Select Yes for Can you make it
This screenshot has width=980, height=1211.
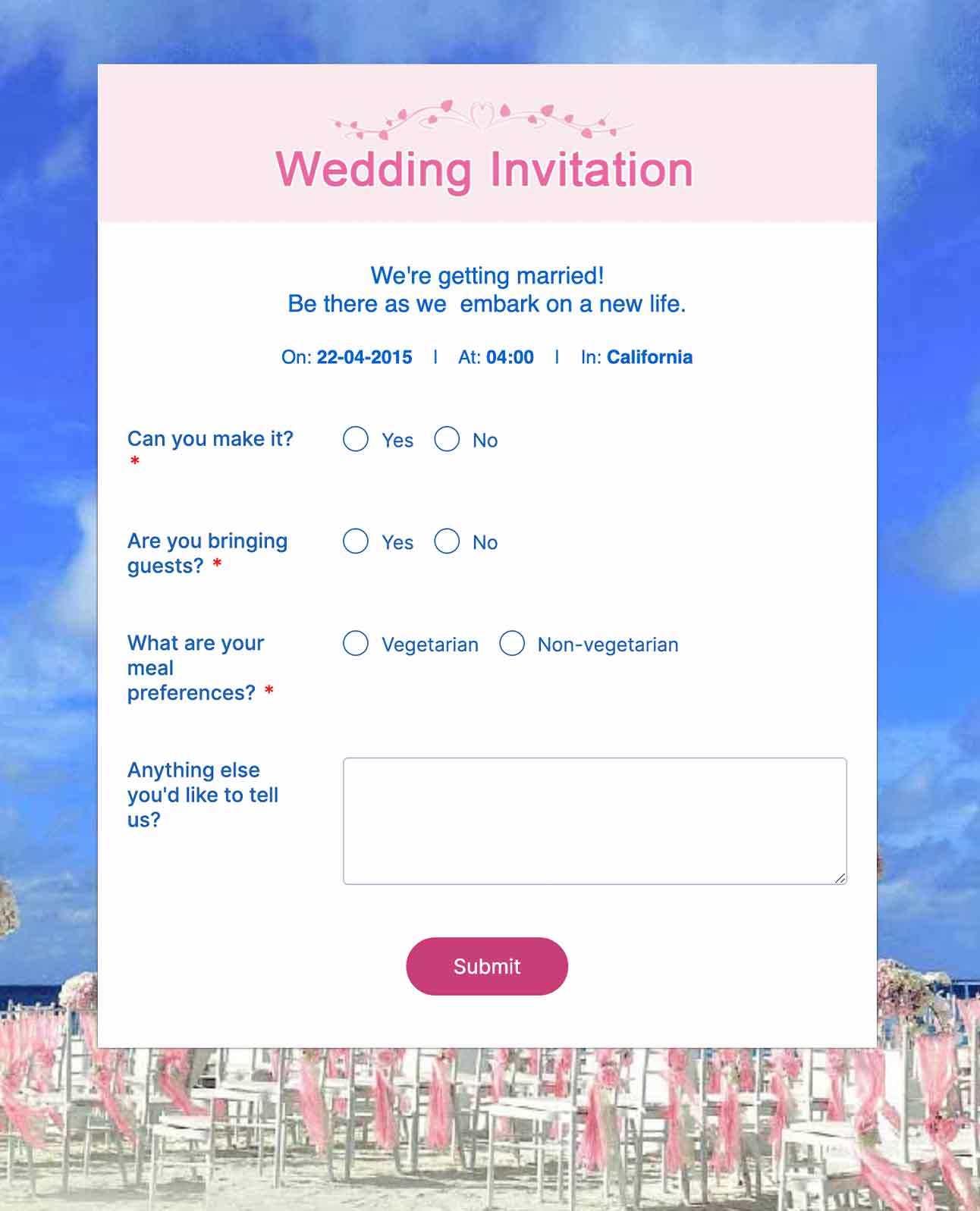pyautogui.click(x=355, y=439)
